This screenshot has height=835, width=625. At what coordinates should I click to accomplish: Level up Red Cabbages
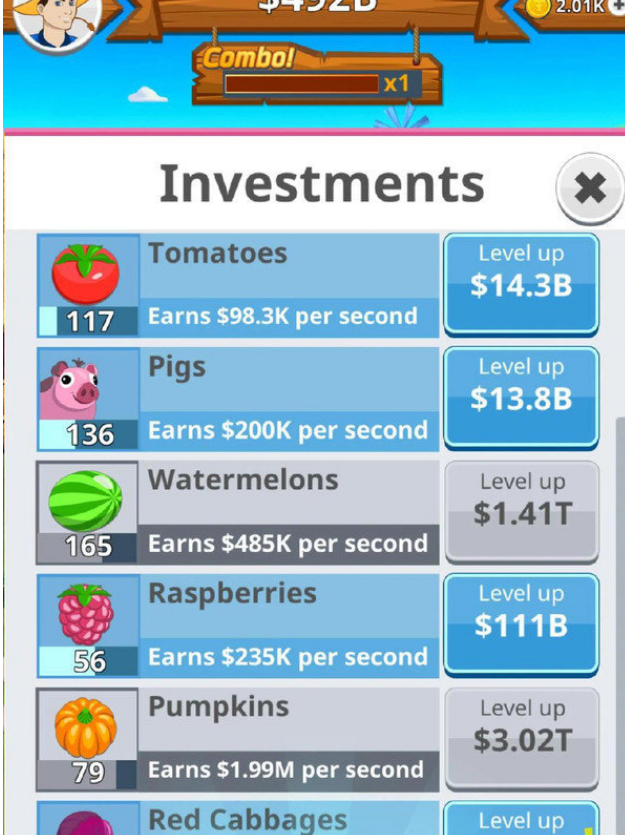521,819
